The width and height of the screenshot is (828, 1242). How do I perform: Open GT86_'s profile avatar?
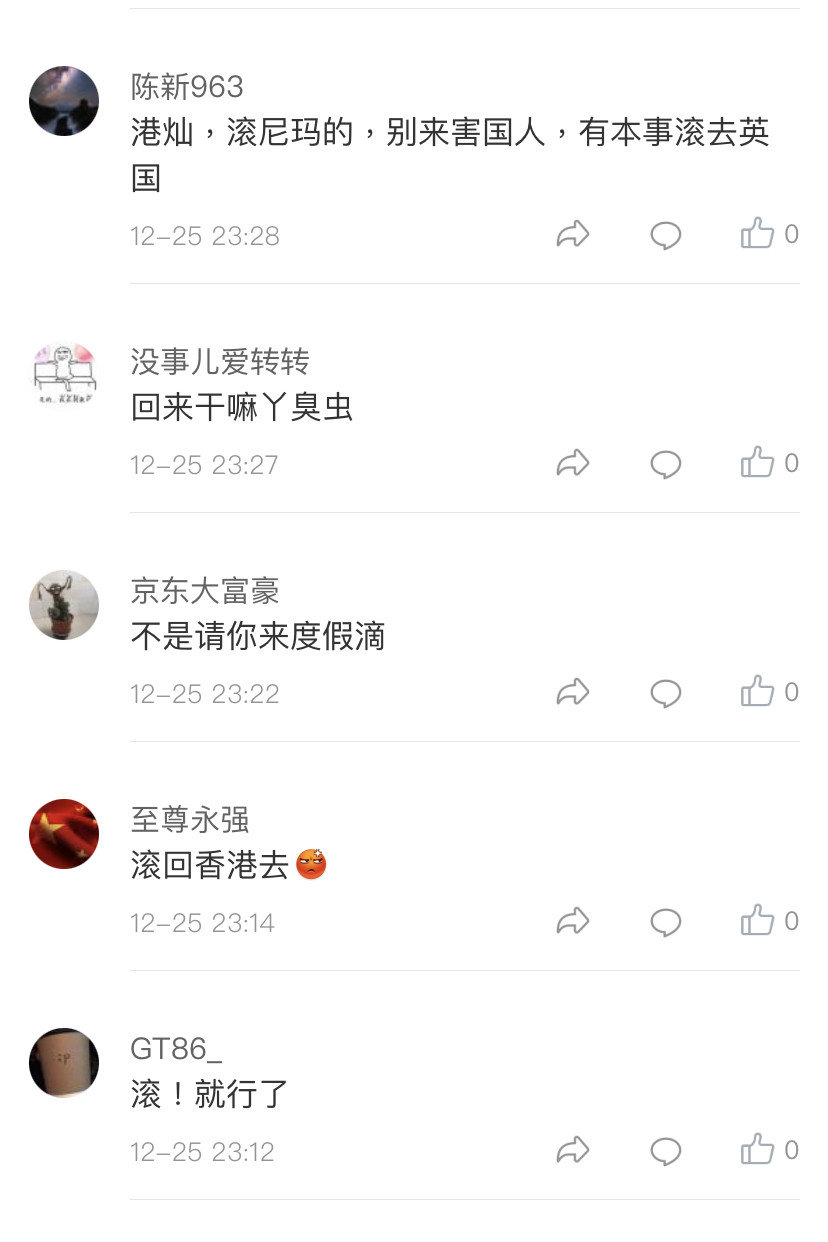[64, 1063]
